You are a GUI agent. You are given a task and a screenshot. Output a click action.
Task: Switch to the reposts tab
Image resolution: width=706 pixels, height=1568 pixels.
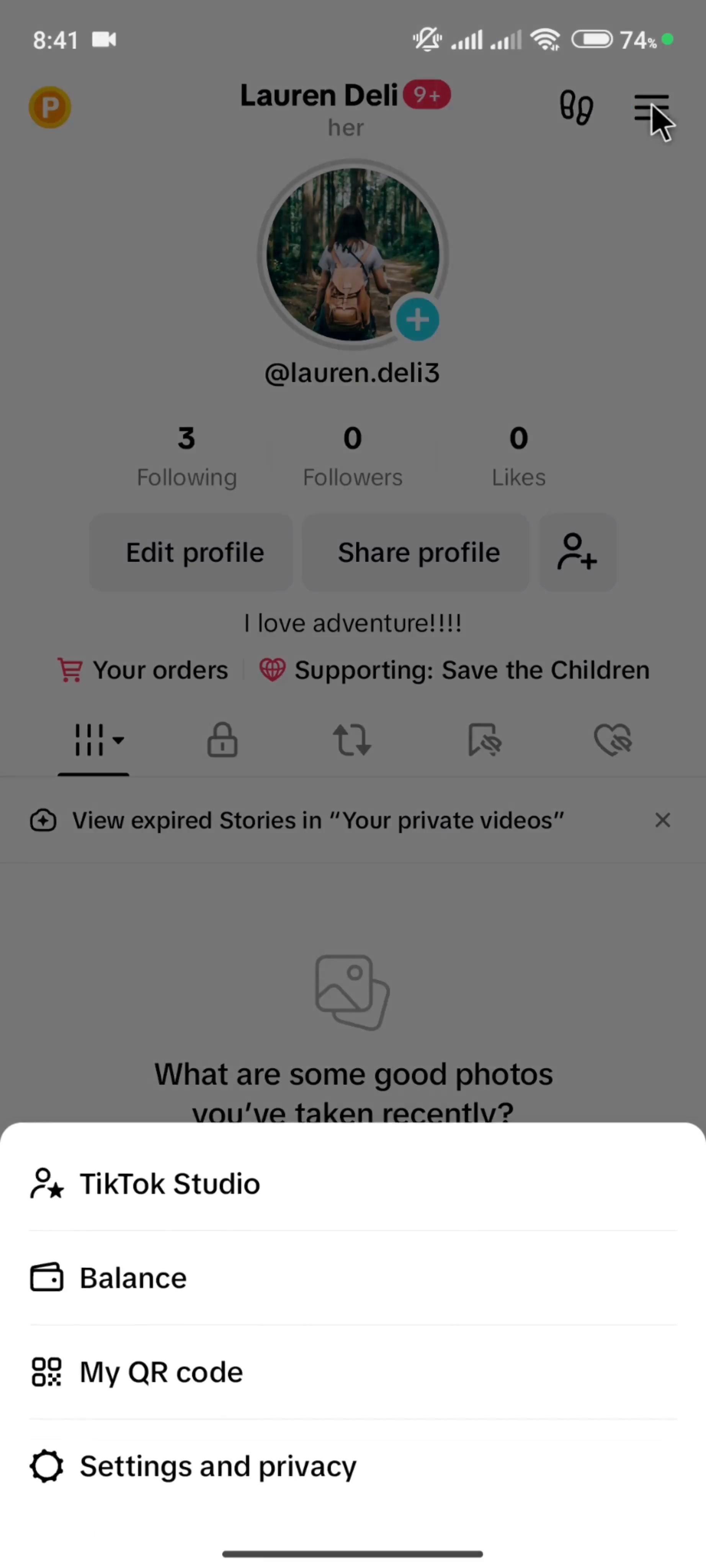pyautogui.click(x=352, y=740)
